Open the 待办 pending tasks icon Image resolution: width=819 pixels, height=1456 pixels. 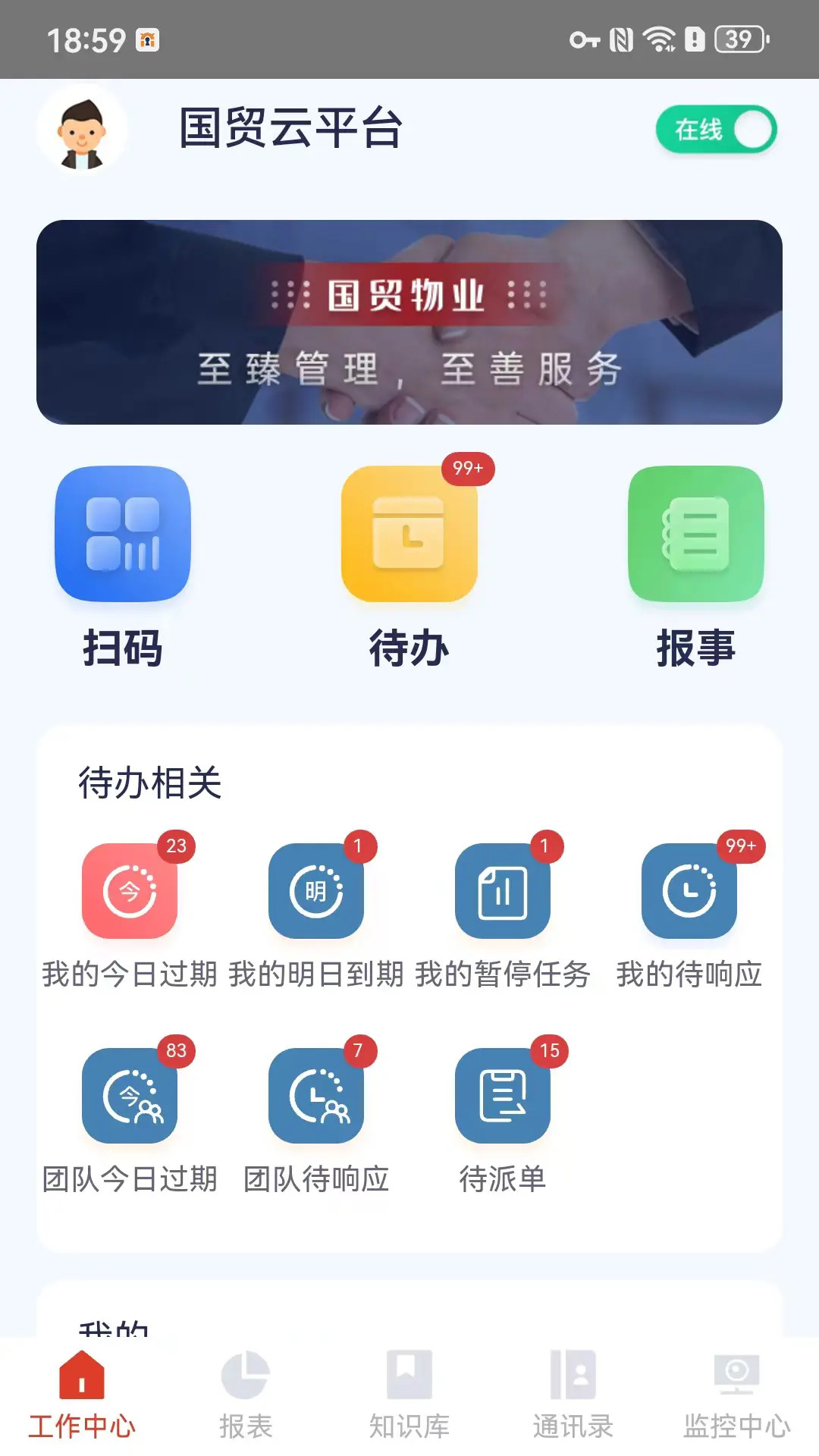coord(409,536)
